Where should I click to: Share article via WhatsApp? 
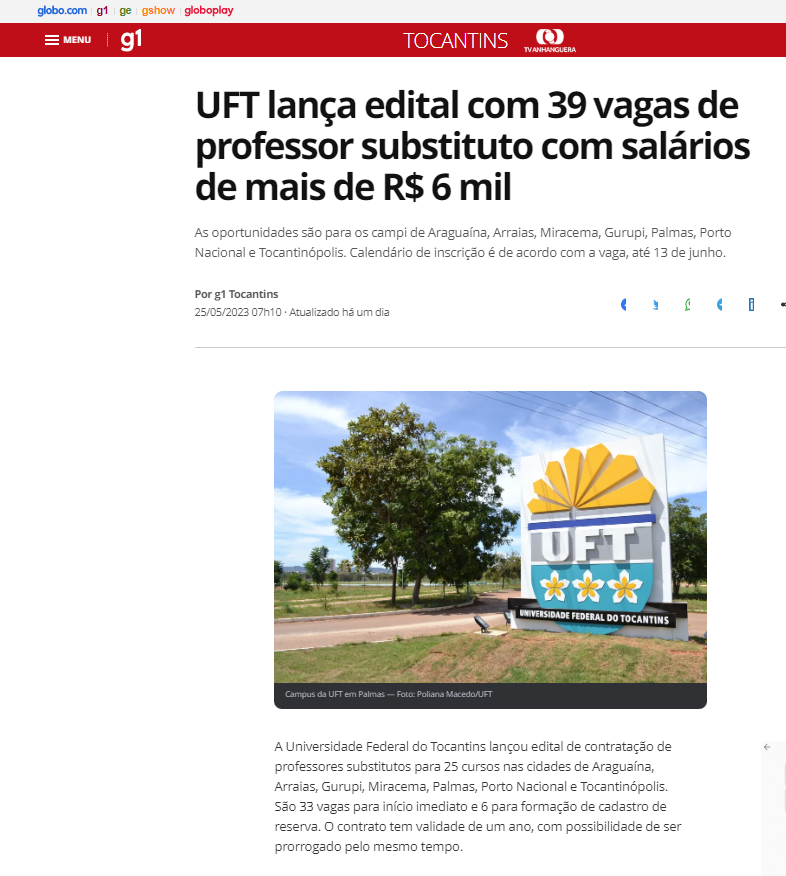click(x=688, y=304)
